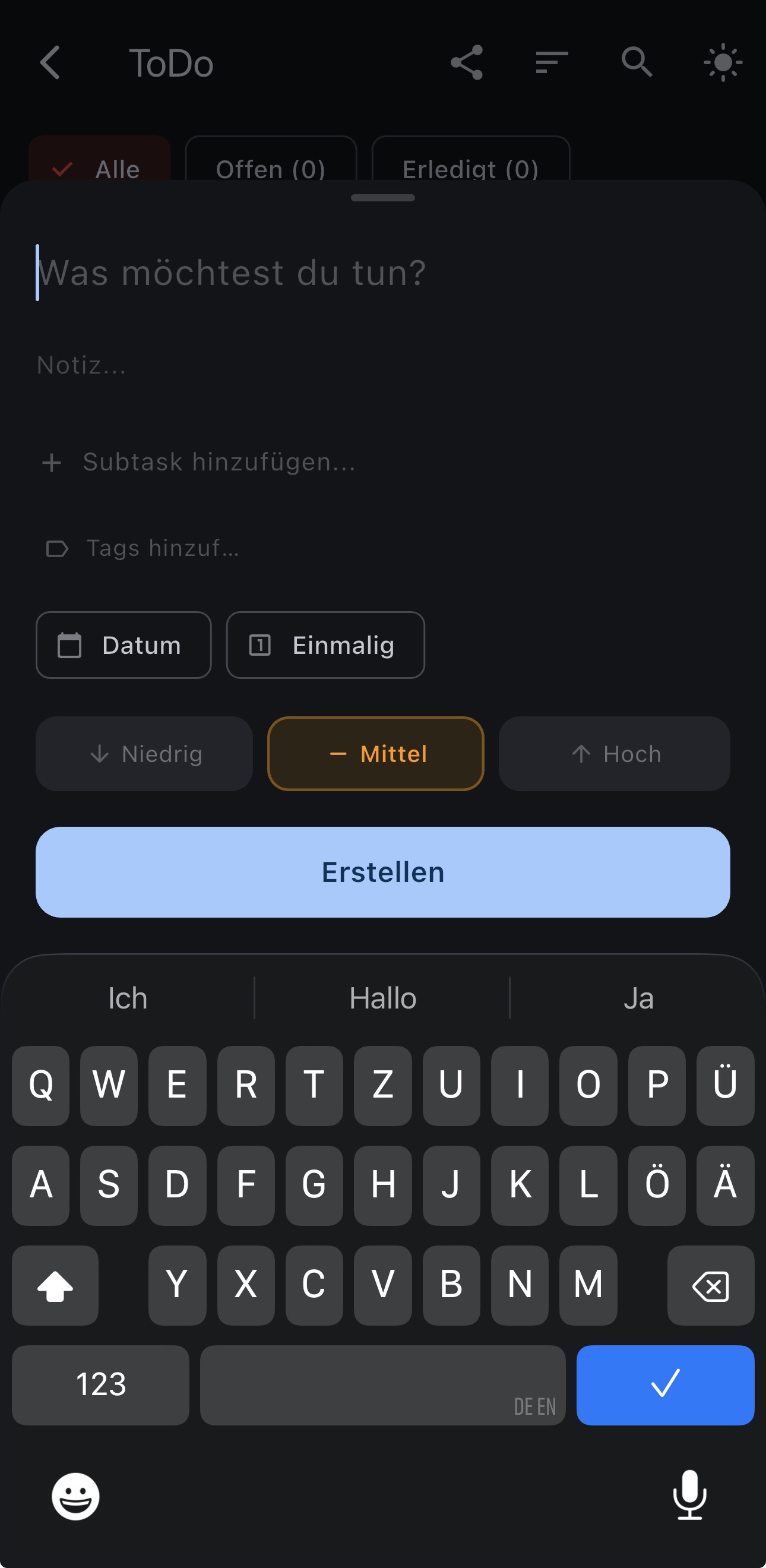This screenshot has height=1568, width=766.
Task: Start voice input with the microphone
Action: pyautogui.click(x=689, y=1496)
